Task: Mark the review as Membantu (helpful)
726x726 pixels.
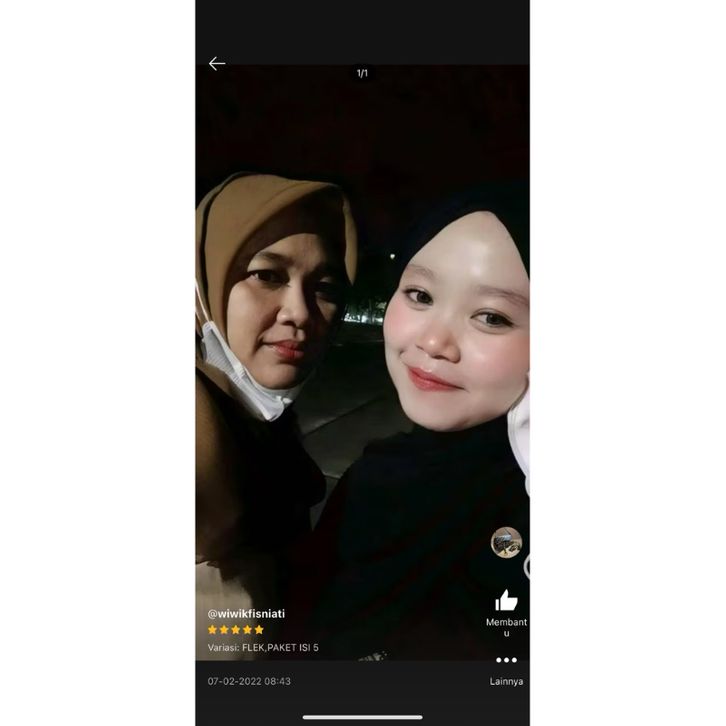Action: [506, 601]
